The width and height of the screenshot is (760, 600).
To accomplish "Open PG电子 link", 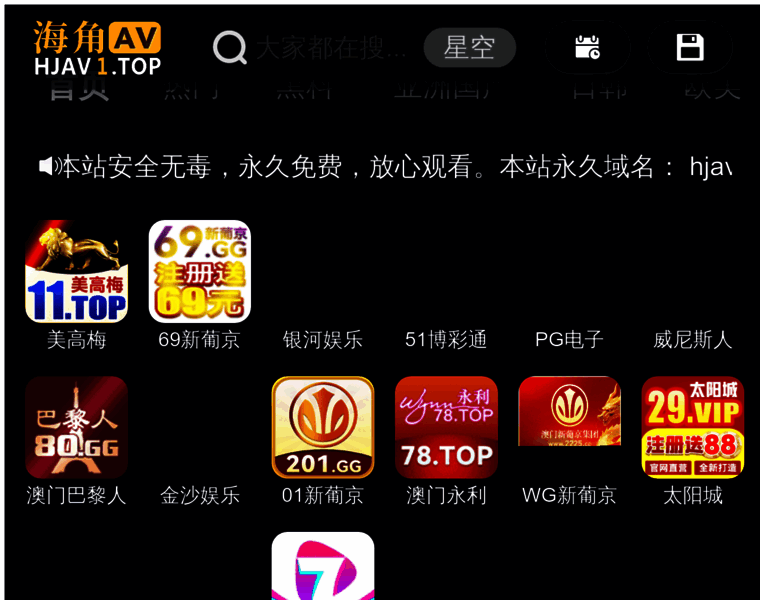I will pos(569,340).
